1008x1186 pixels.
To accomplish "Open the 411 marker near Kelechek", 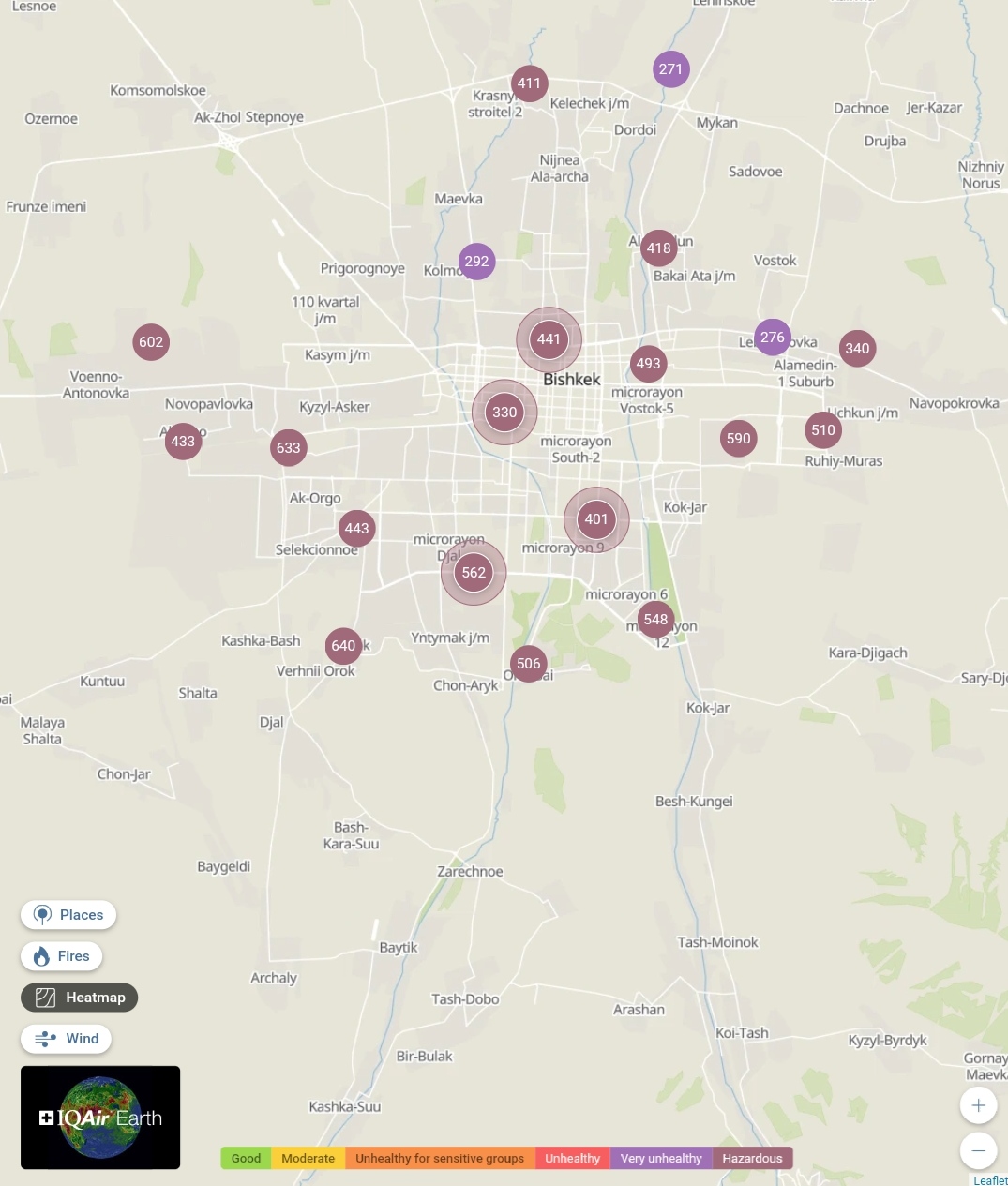I will 529,83.
